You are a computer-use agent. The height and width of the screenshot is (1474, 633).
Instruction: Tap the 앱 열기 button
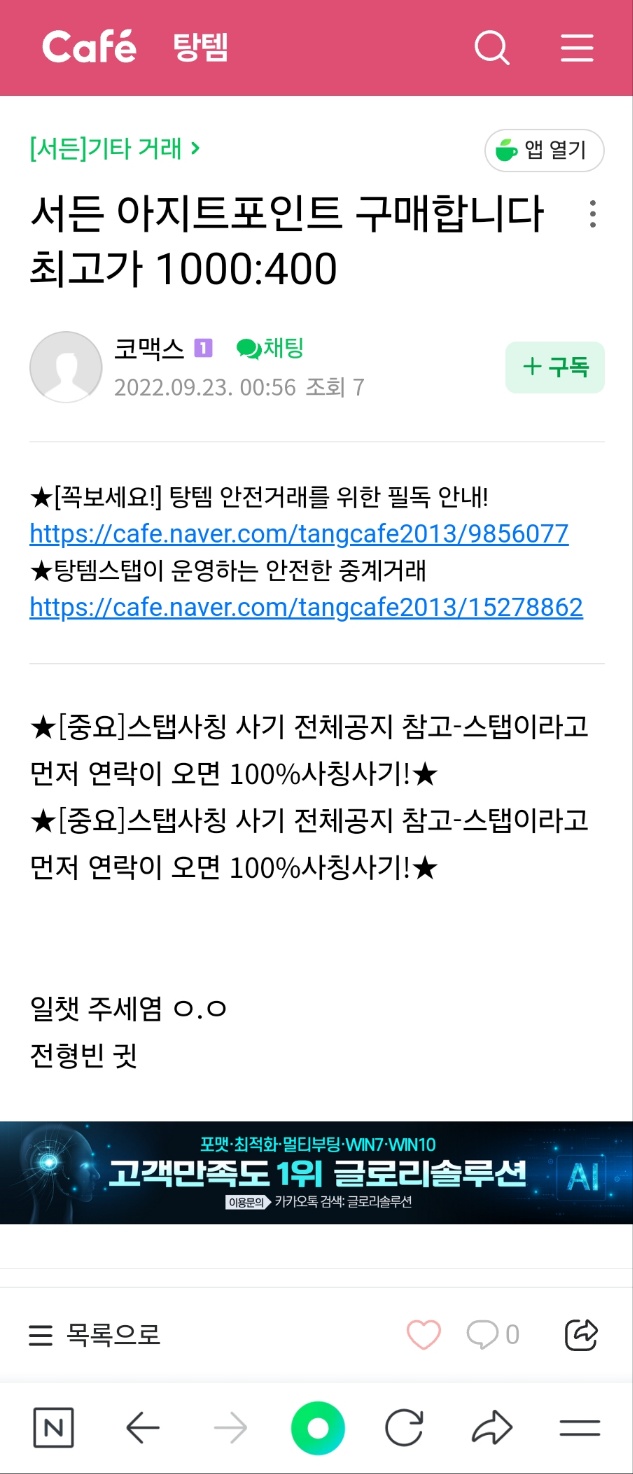point(544,151)
